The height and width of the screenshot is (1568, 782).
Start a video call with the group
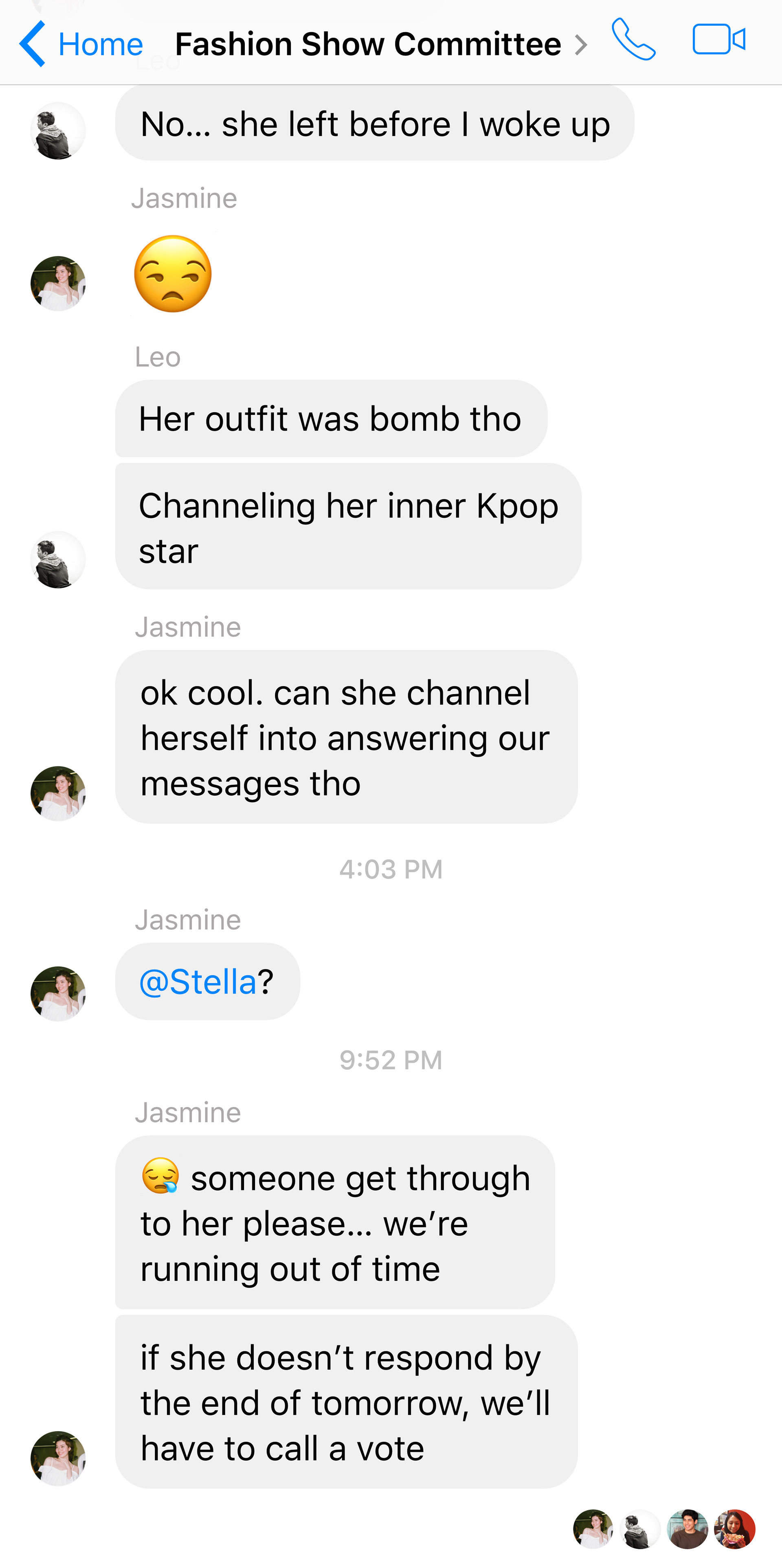click(718, 40)
